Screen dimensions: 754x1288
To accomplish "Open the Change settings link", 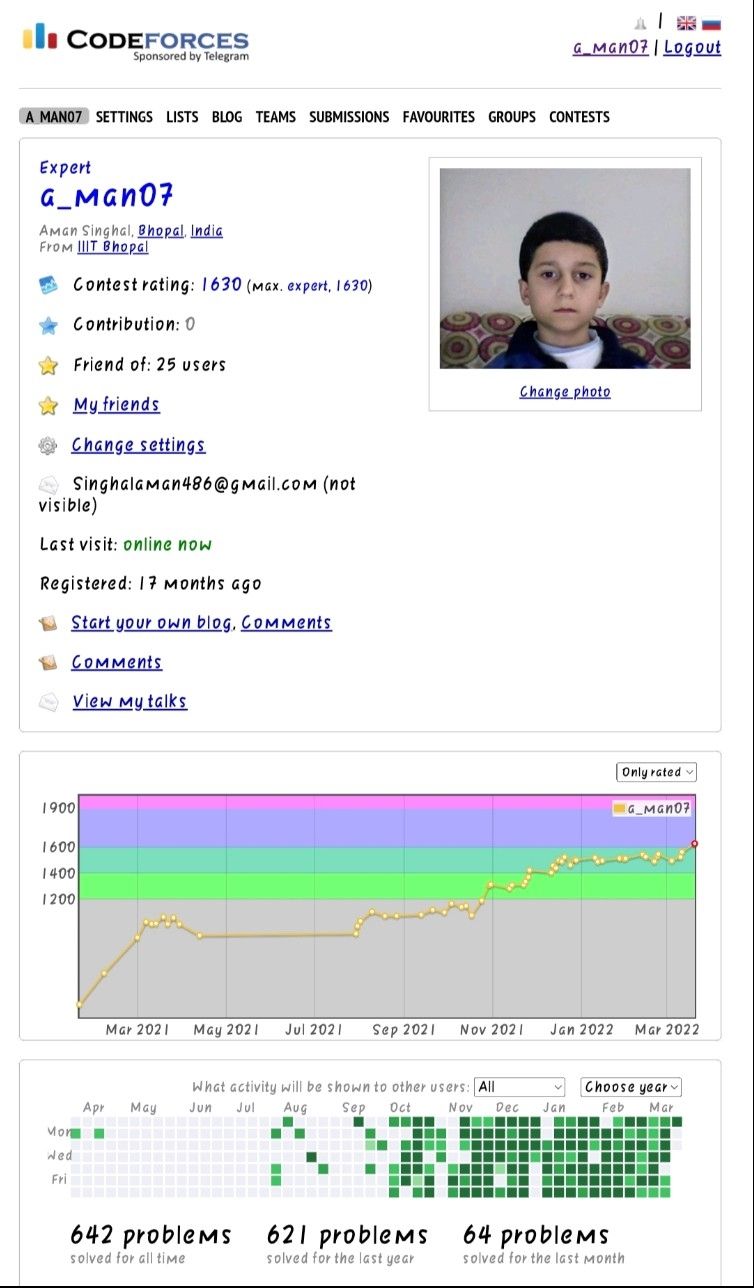I will (x=138, y=445).
